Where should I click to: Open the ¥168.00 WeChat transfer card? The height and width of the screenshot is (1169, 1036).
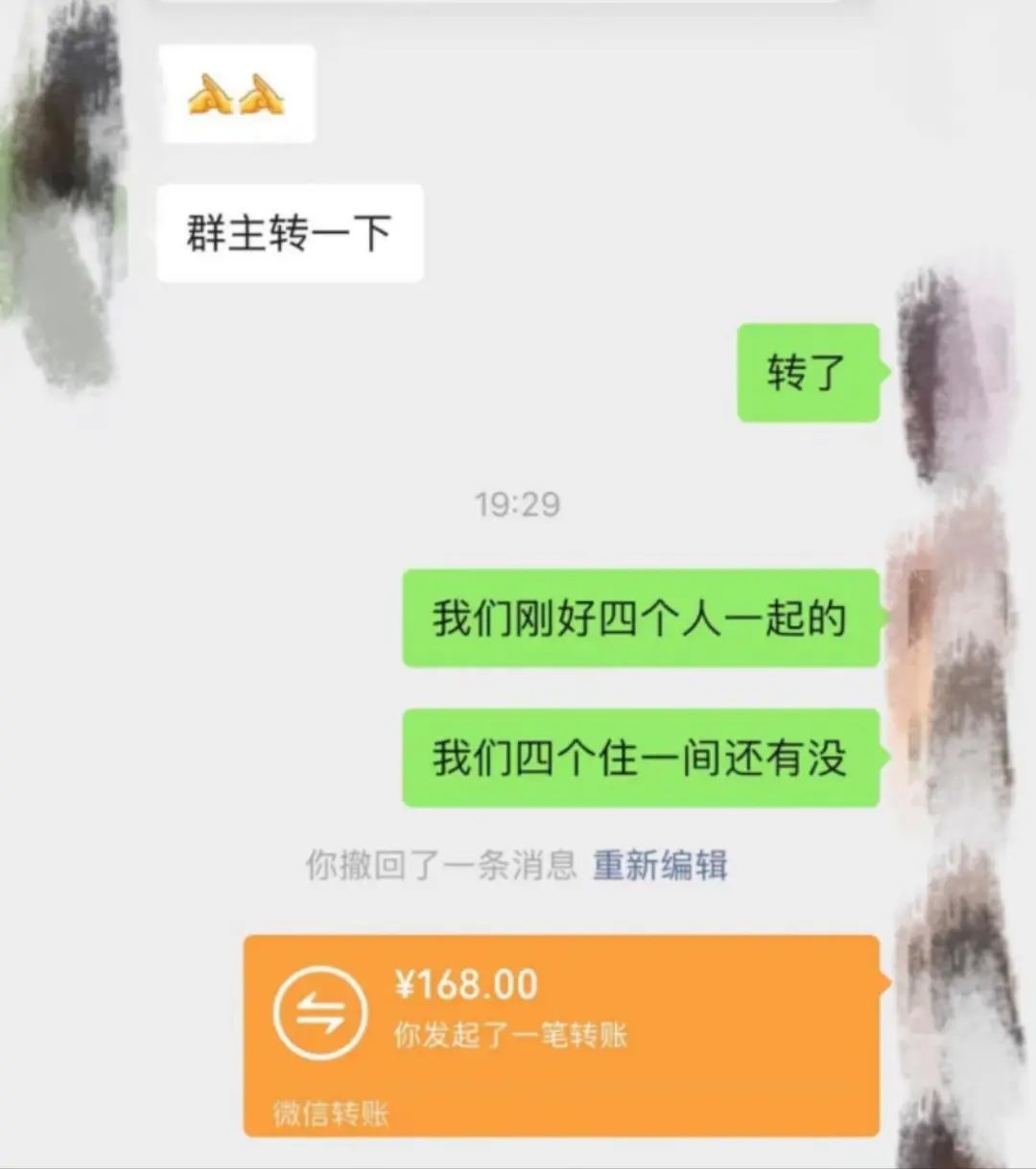click(x=561, y=1034)
